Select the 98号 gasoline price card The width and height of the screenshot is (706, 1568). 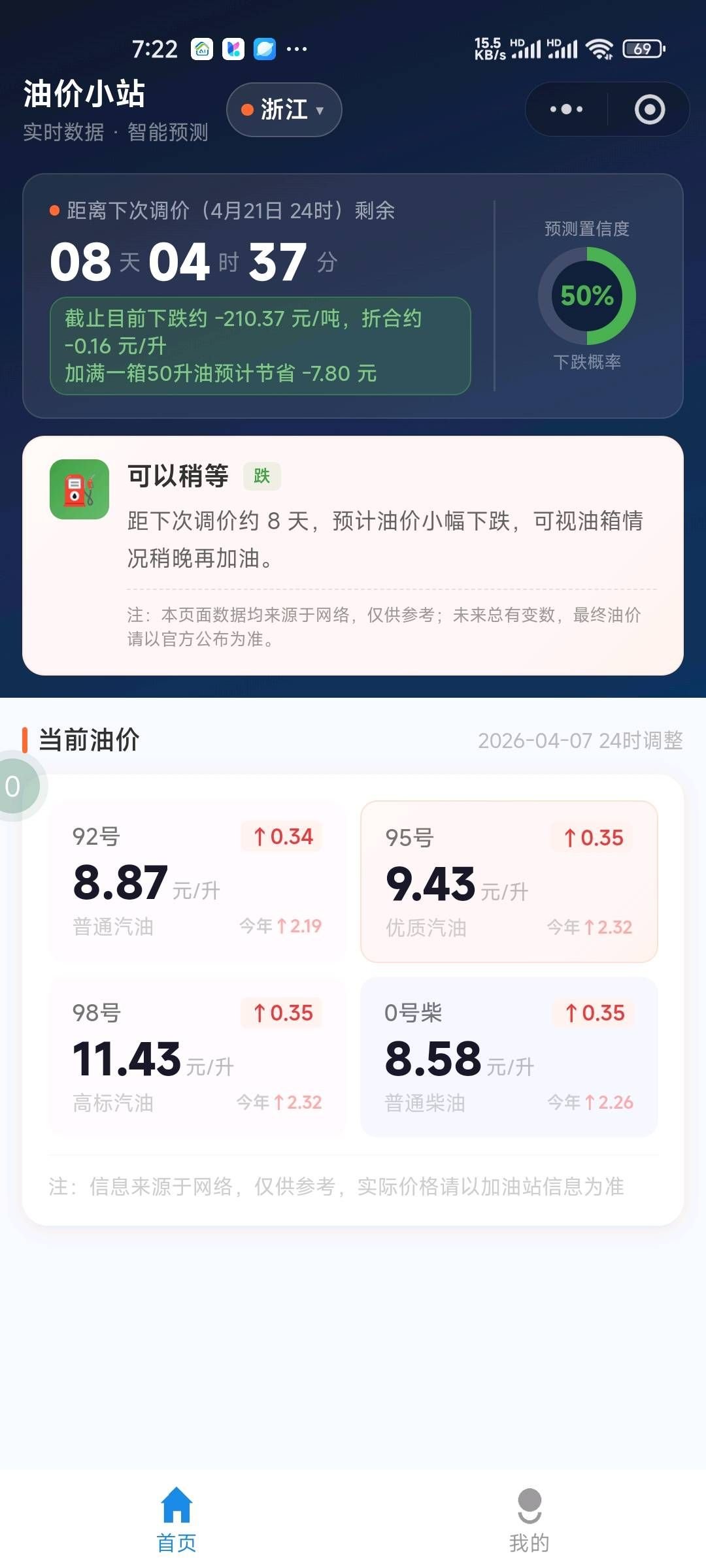(x=197, y=1057)
